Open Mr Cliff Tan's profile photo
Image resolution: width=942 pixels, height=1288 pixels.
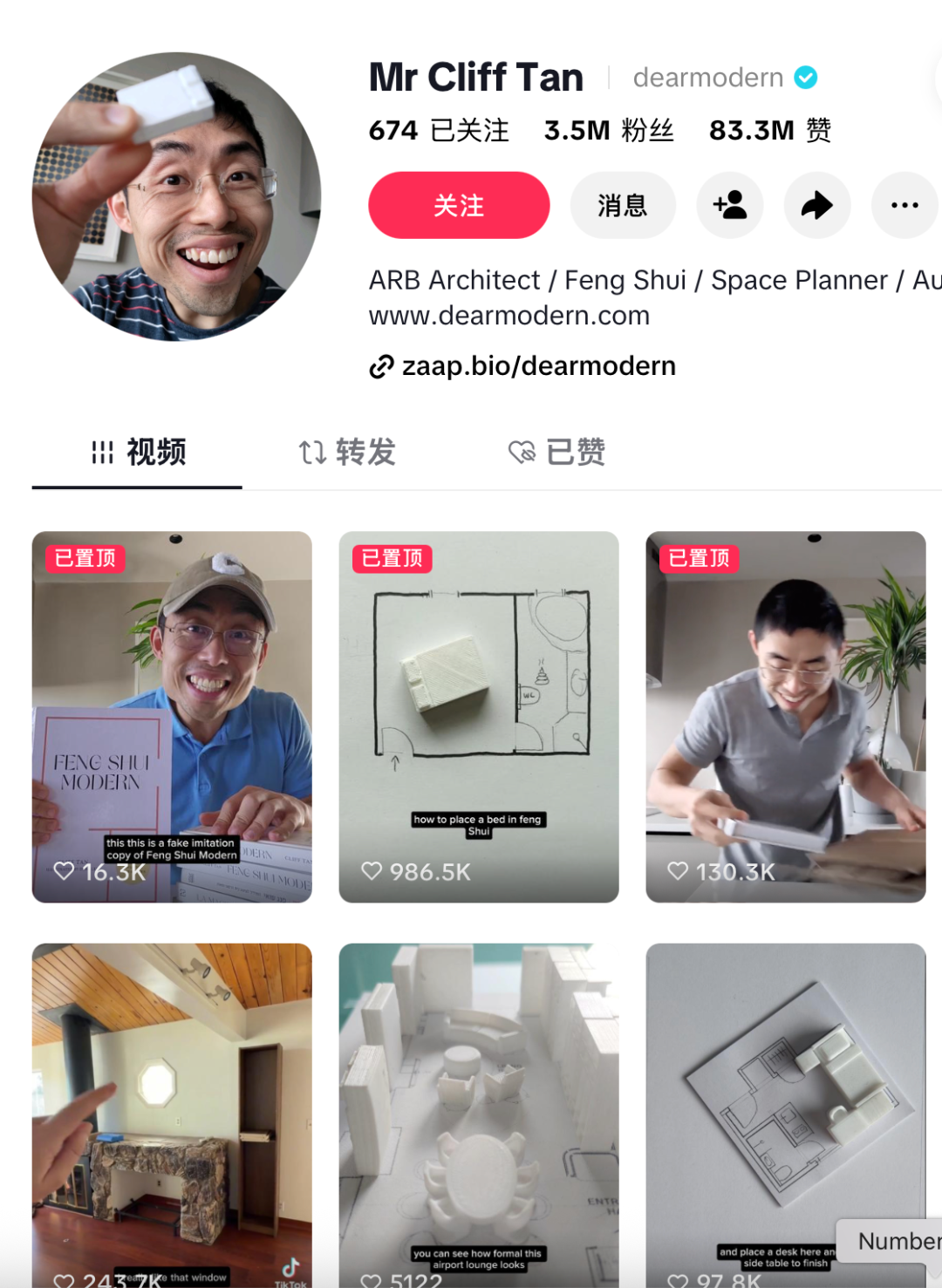tap(177, 197)
